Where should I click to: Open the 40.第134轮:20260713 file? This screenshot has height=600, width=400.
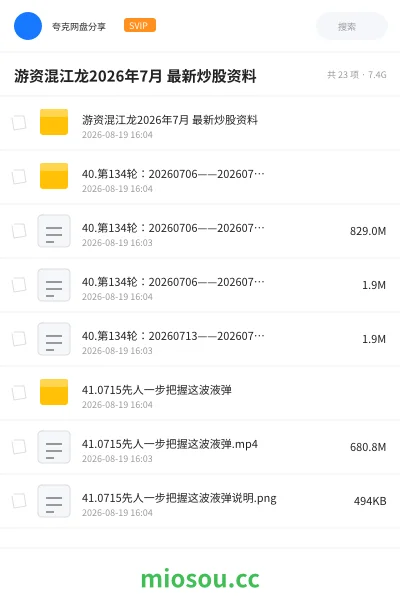pyautogui.click(x=200, y=339)
